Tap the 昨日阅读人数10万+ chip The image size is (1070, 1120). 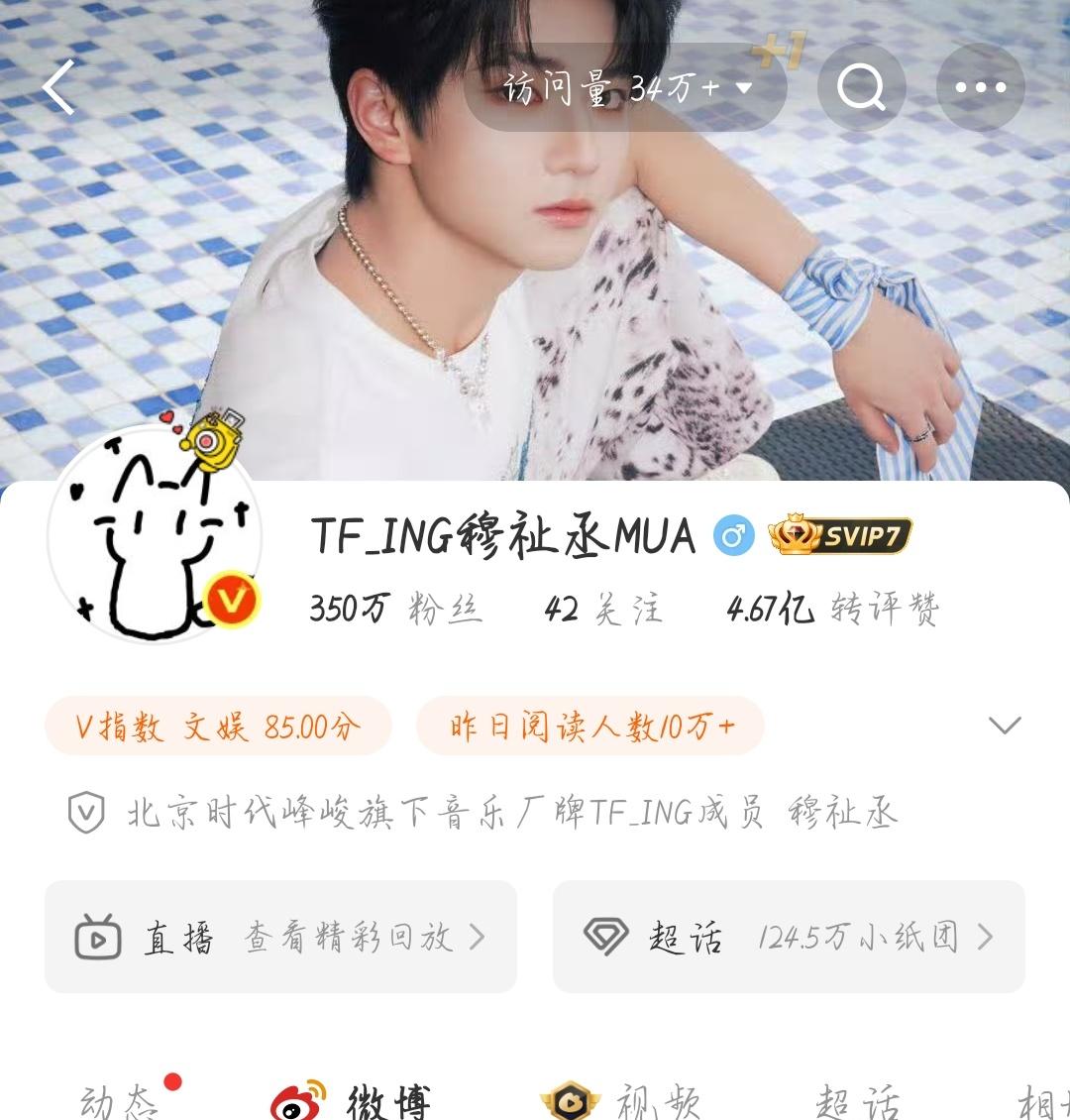(x=590, y=727)
